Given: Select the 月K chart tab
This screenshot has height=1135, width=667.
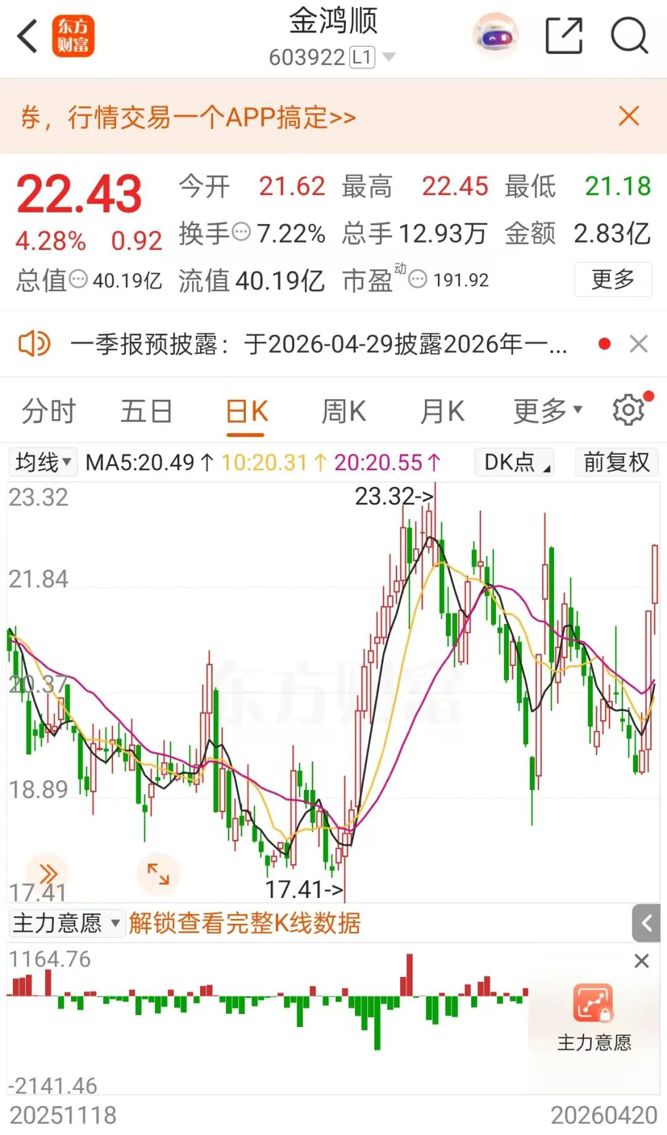Looking at the screenshot, I should click(441, 410).
